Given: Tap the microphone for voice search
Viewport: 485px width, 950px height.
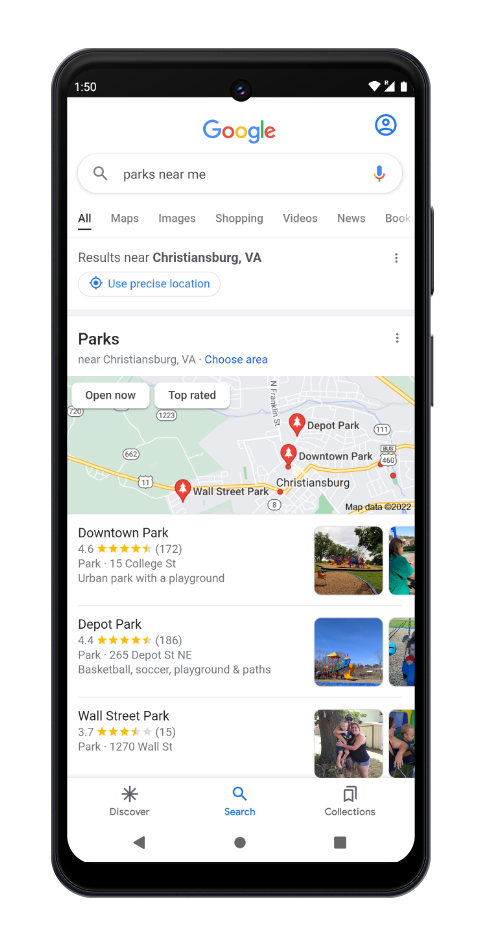Looking at the screenshot, I should [x=379, y=174].
